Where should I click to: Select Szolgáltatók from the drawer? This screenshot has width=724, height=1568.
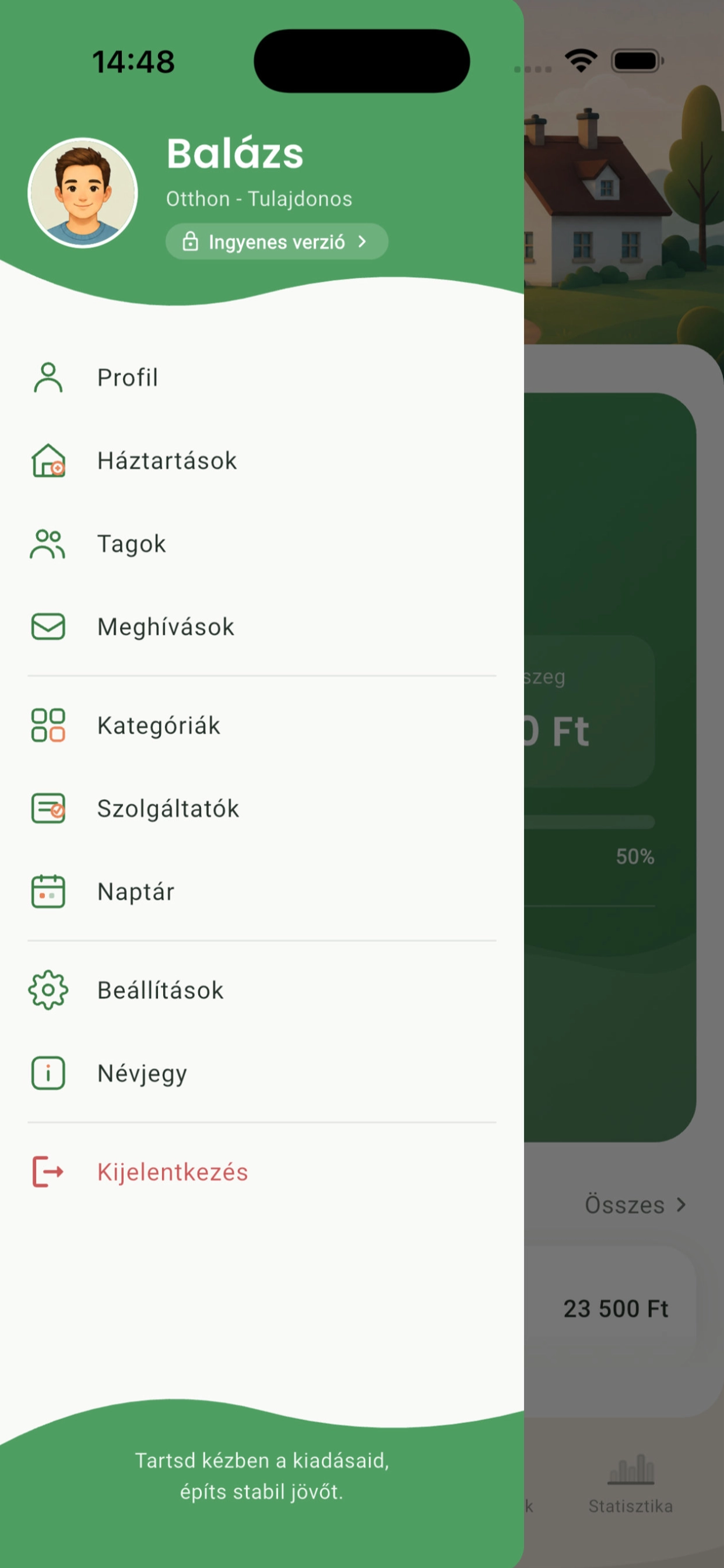(x=262, y=808)
